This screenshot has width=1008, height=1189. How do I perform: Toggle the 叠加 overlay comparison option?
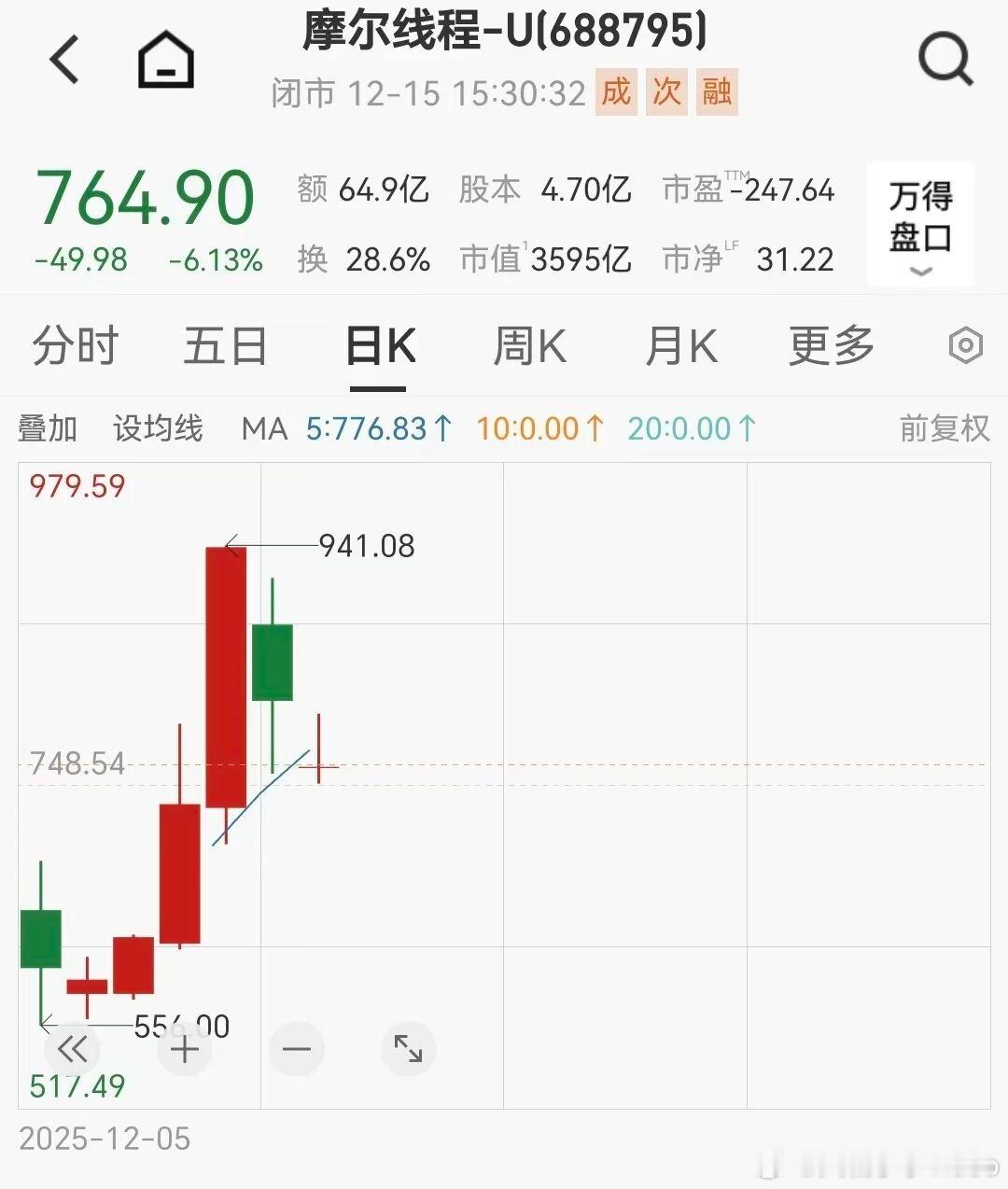tap(49, 428)
